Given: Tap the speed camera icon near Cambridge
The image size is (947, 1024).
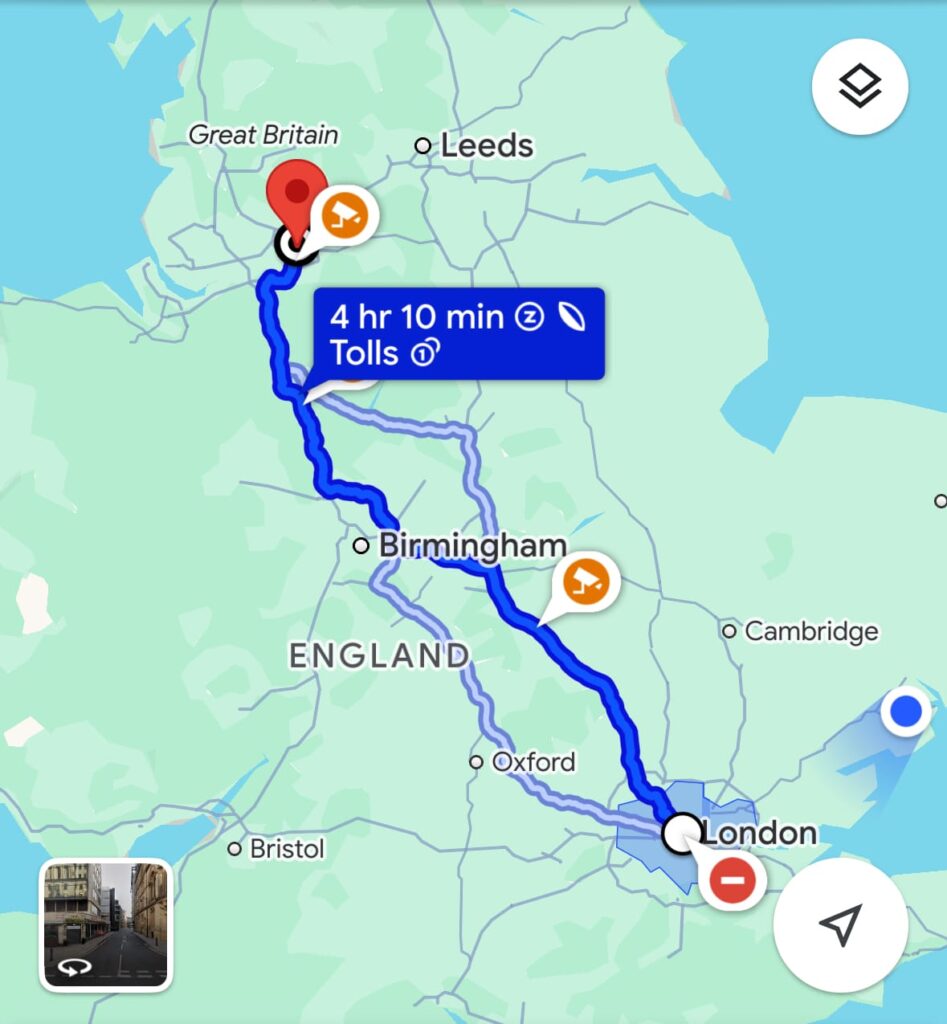Looking at the screenshot, I should (x=586, y=582).
